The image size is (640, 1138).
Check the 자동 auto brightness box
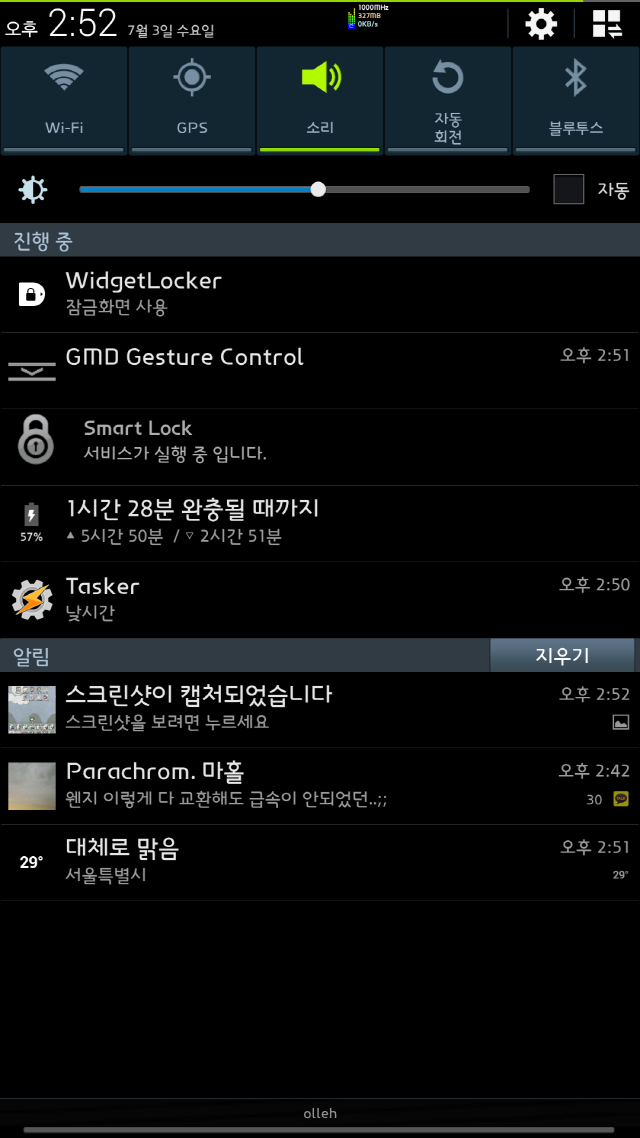pos(569,189)
